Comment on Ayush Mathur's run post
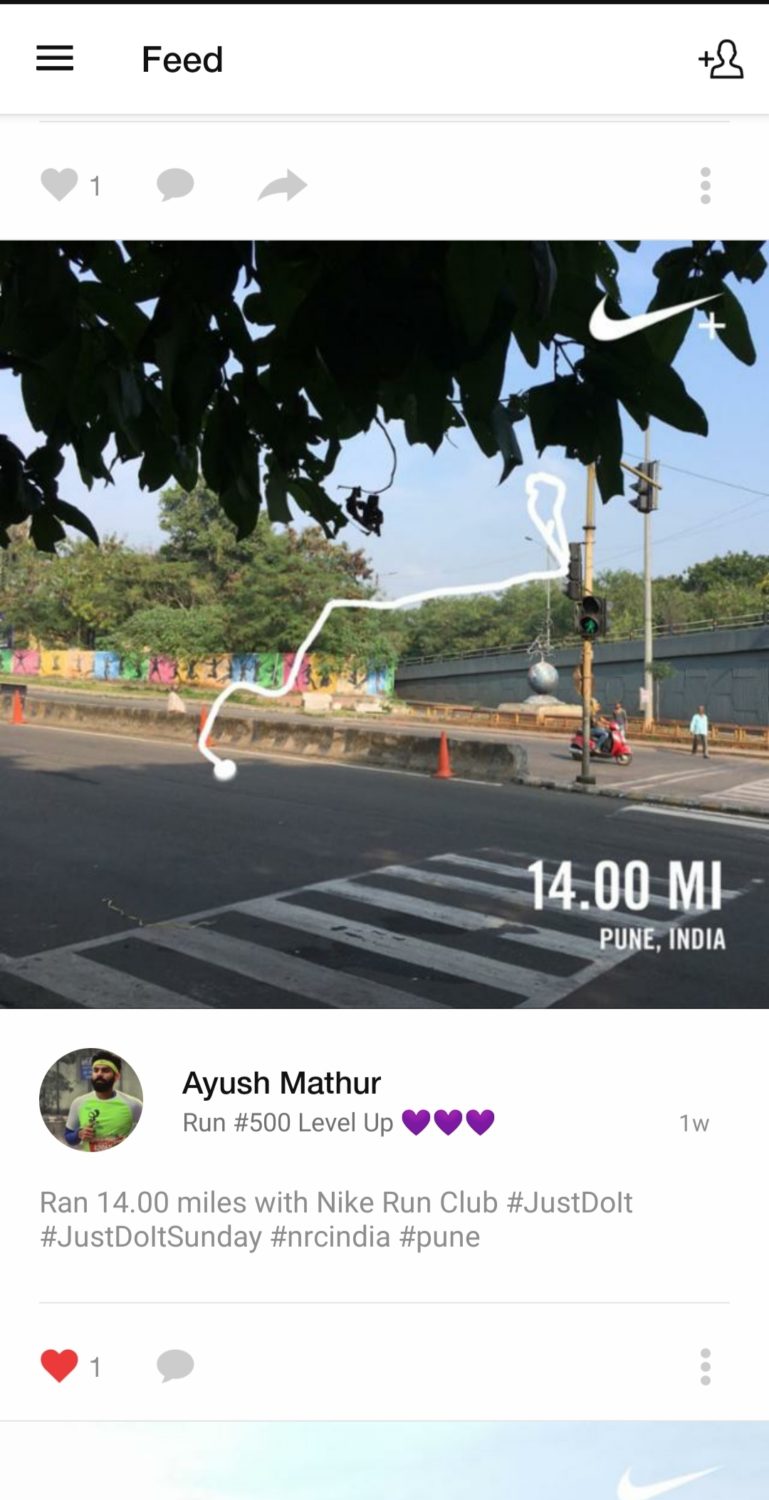This screenshot has width=769, height=1500. click(175, 1365)
